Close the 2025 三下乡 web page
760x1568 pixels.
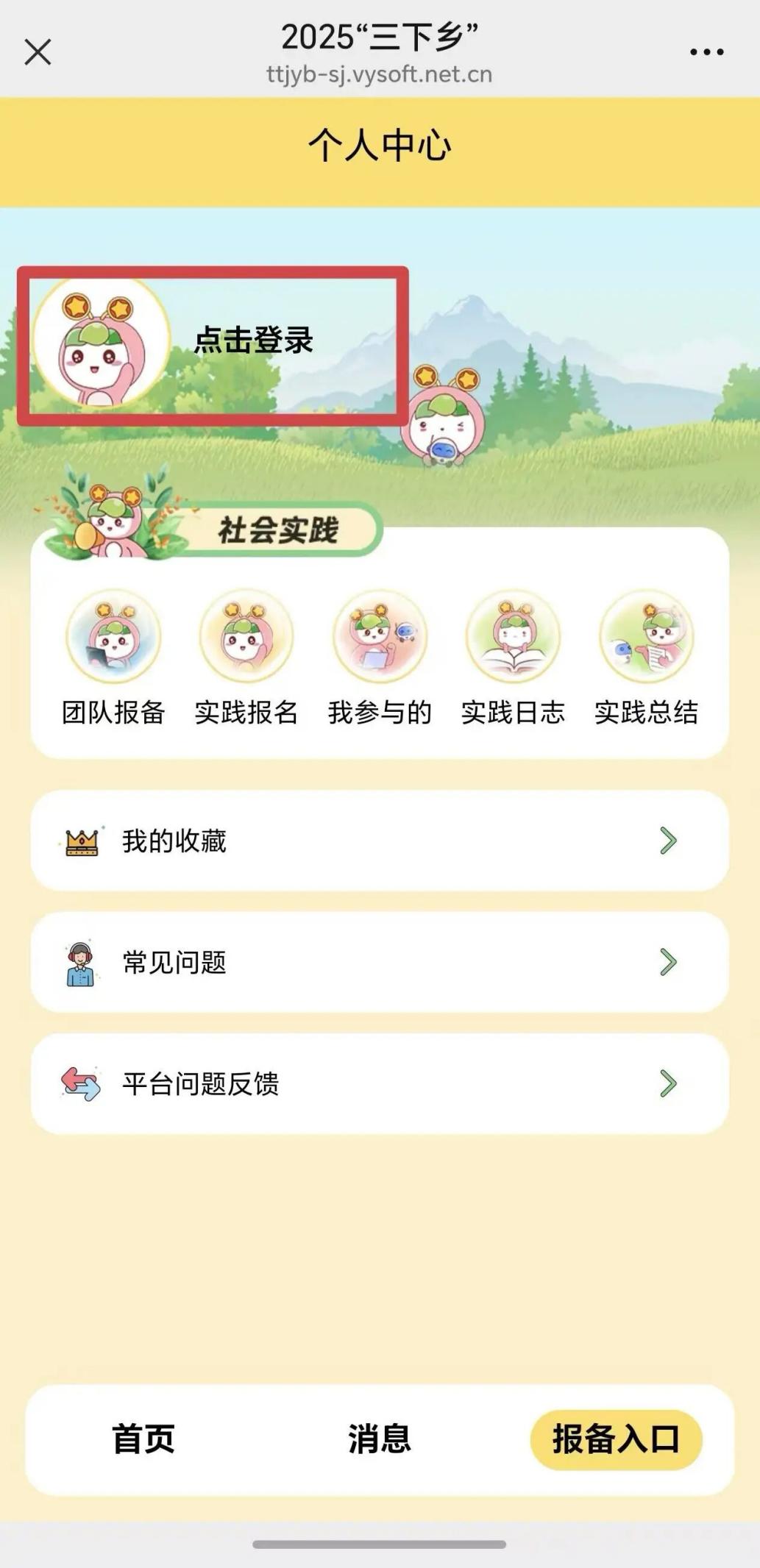[38, 52]
